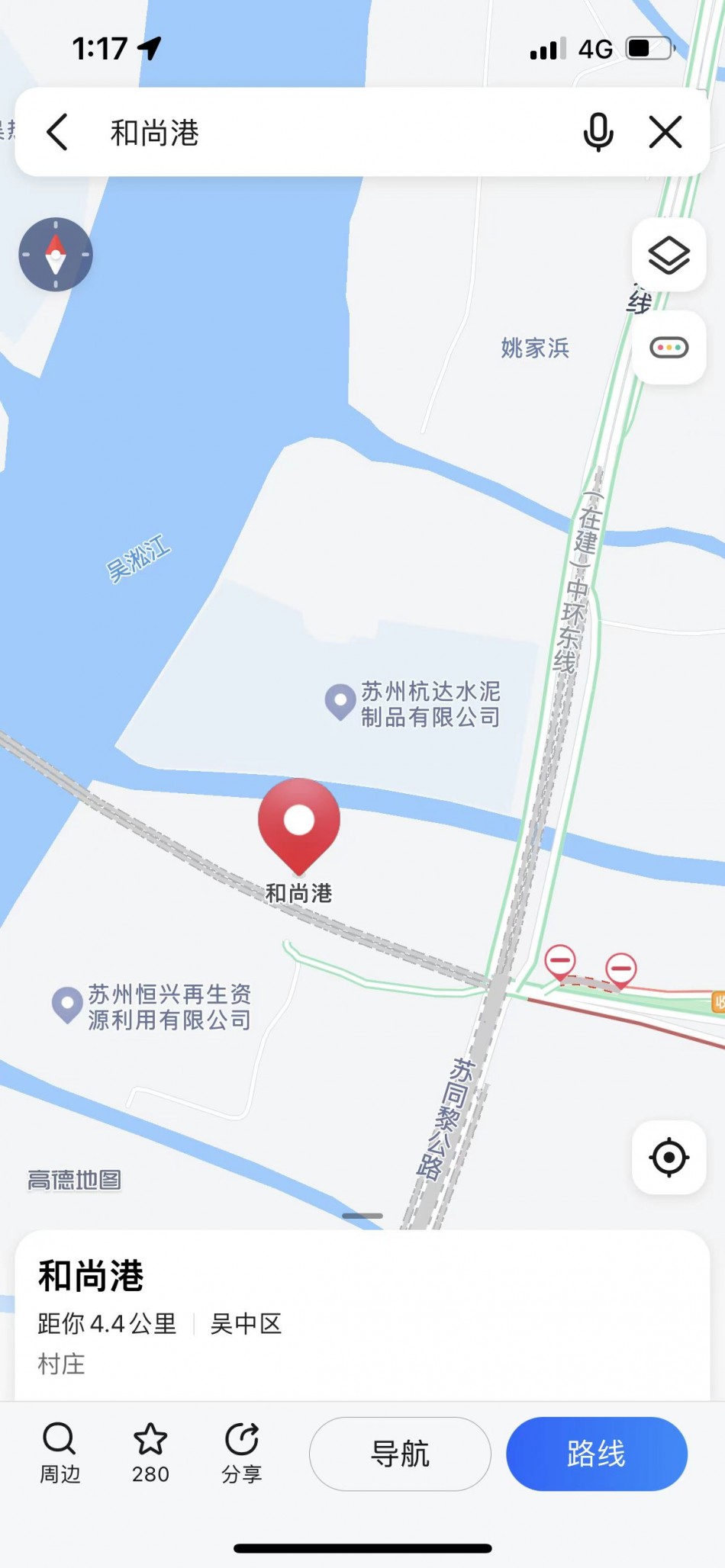View routes with the 路线 button
The height and width of the screenshot is (1568, 725).
[596, 1454]
